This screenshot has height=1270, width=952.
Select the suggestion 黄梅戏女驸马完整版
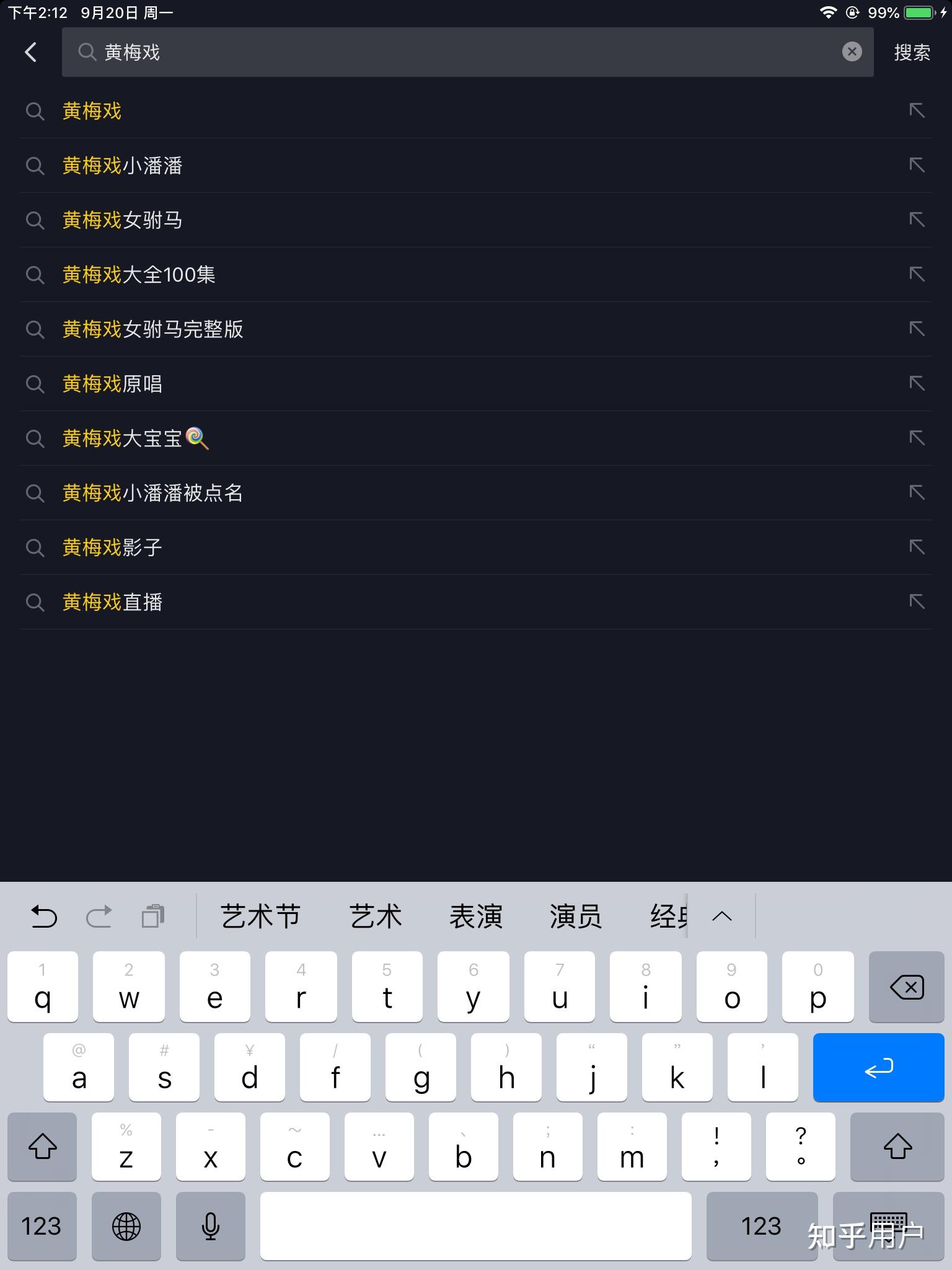pyautogui.click(x=152, y=329)
